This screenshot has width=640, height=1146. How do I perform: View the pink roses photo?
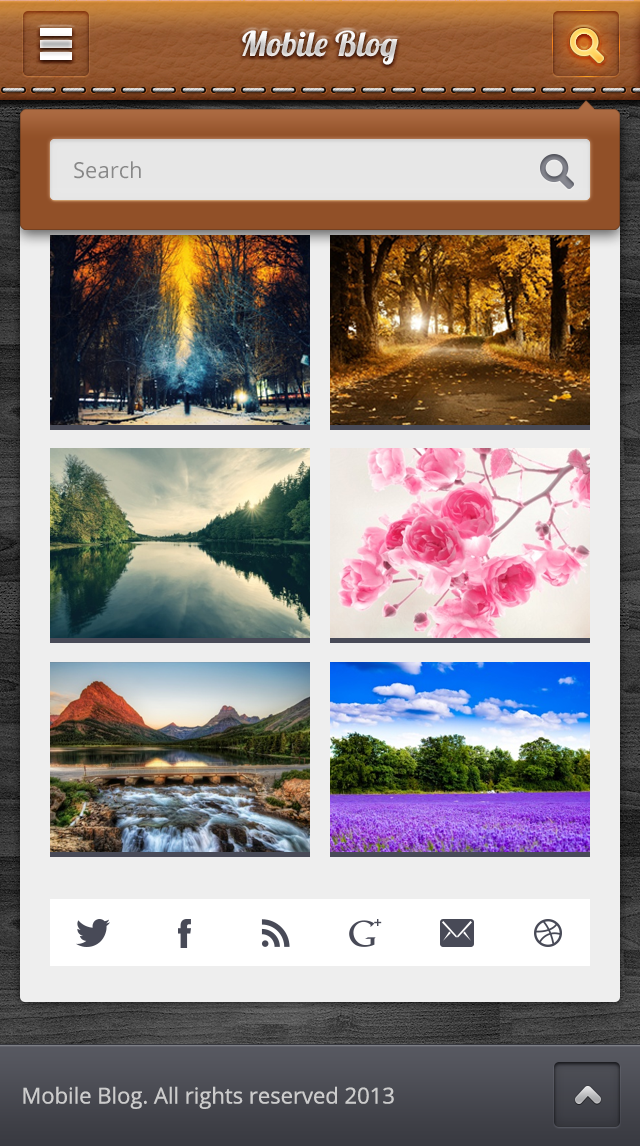(x=460, y=543)
